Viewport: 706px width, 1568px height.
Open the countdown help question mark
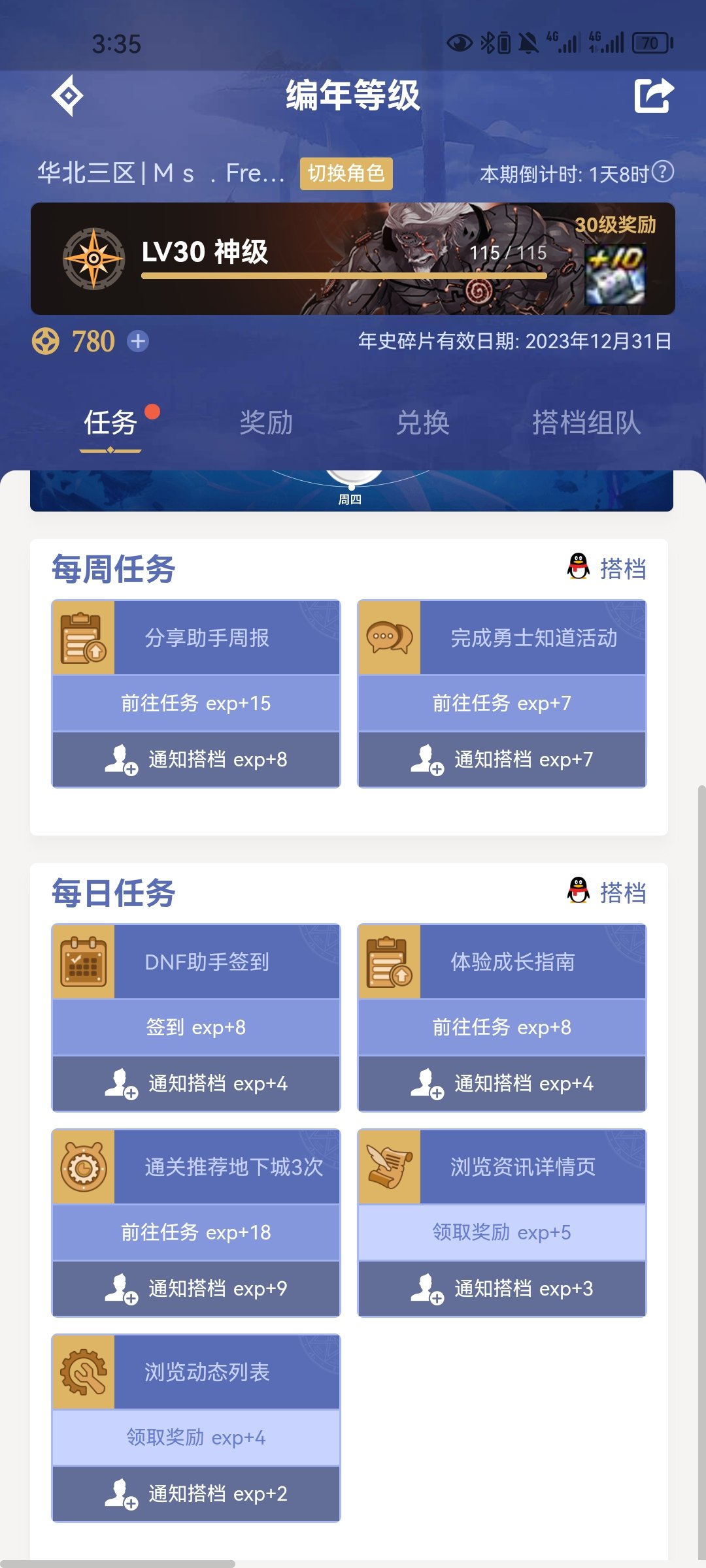[663, 172]
